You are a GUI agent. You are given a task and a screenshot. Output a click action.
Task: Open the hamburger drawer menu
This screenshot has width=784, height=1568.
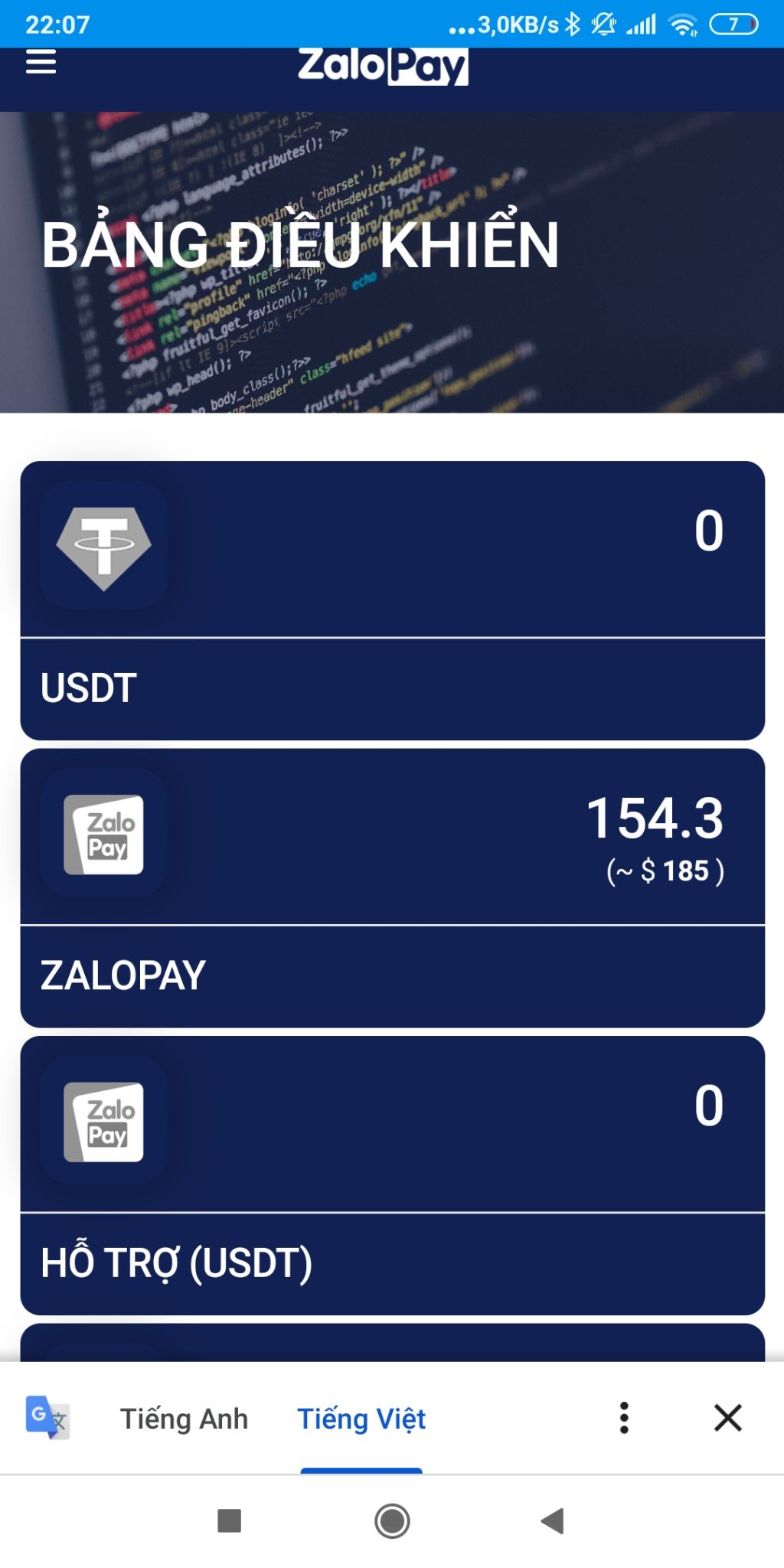41,62
